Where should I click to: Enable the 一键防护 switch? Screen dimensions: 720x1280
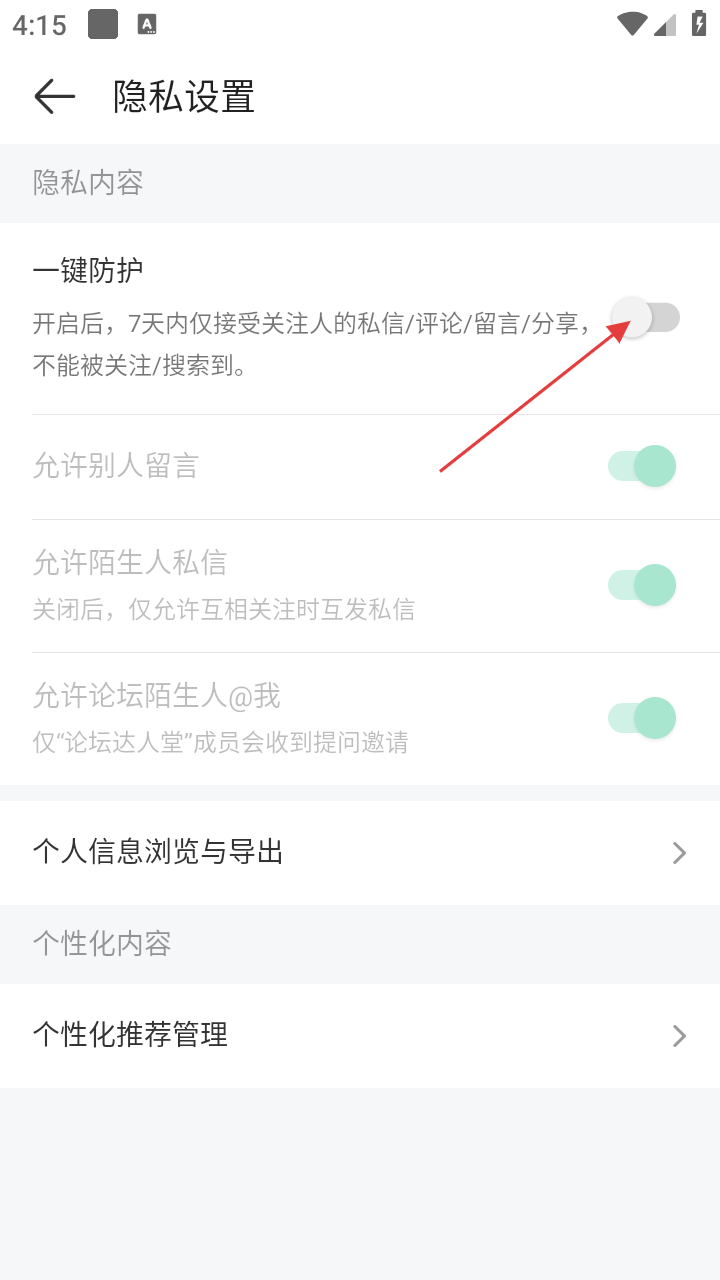pos(645,318)
